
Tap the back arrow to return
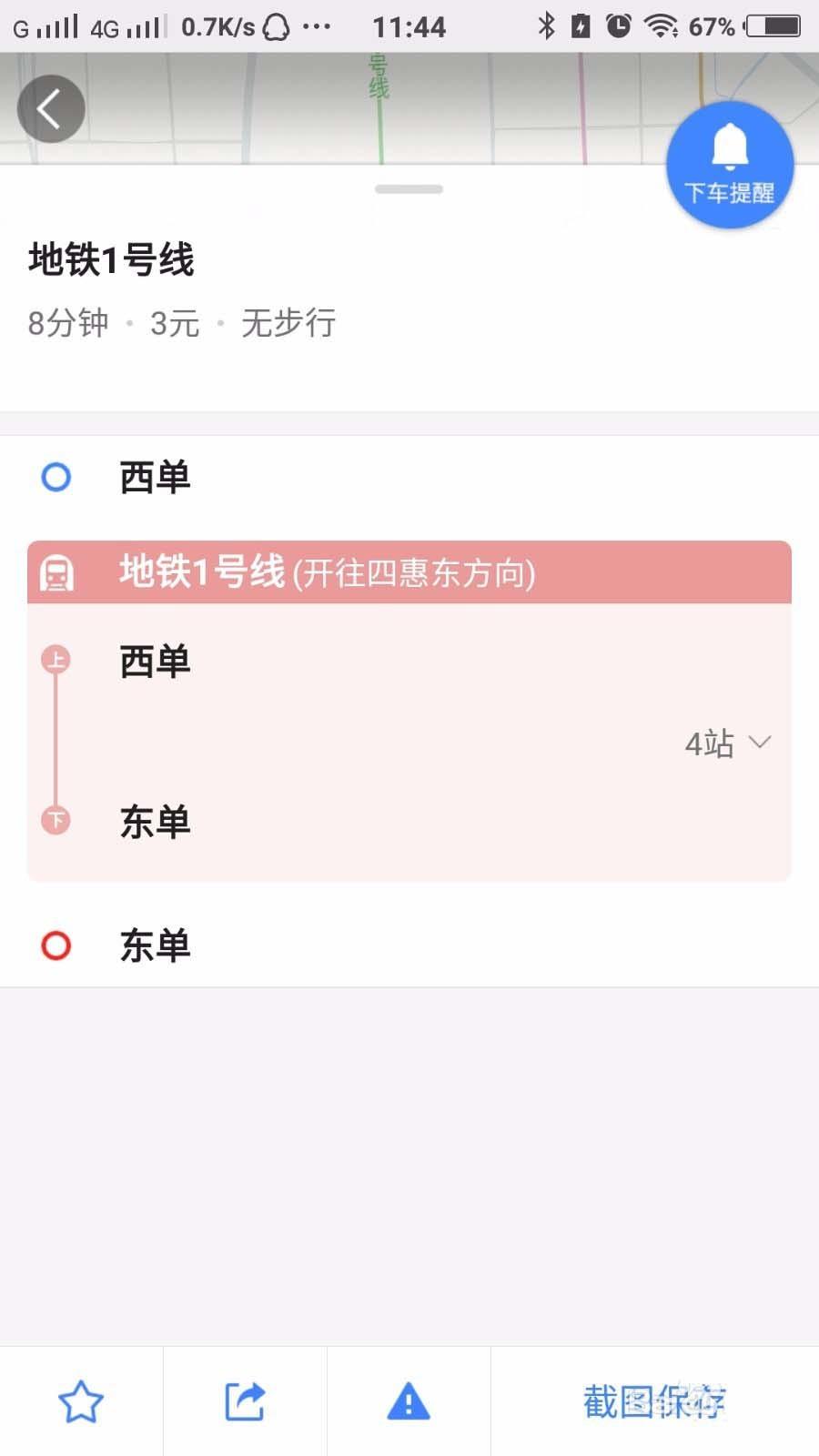click(x=50, y=108)
